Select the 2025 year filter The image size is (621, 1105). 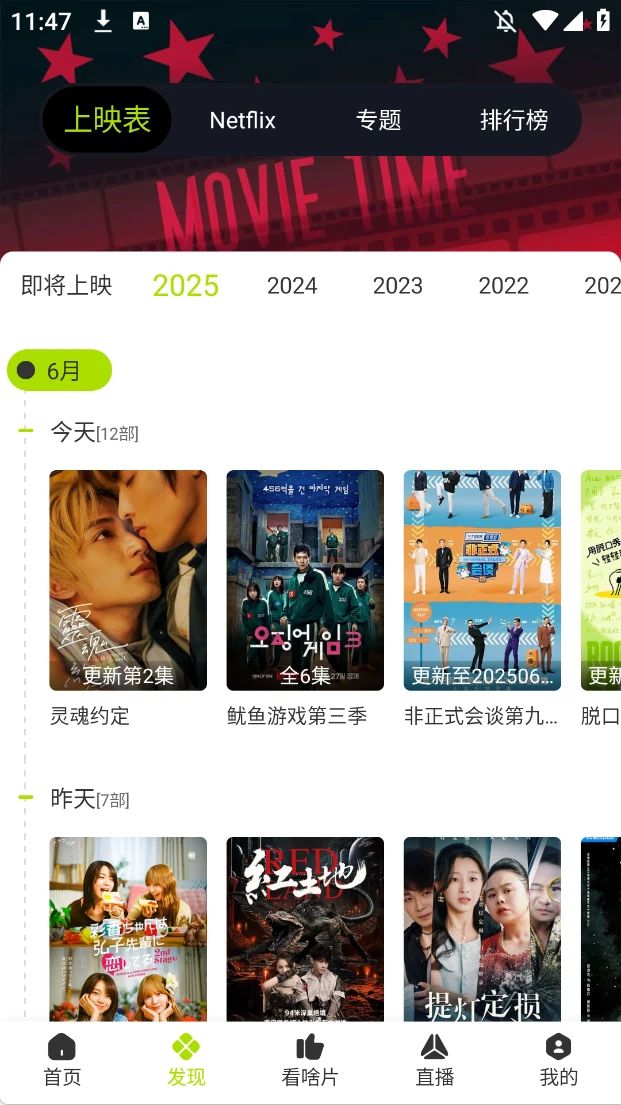tap(186, 286)
